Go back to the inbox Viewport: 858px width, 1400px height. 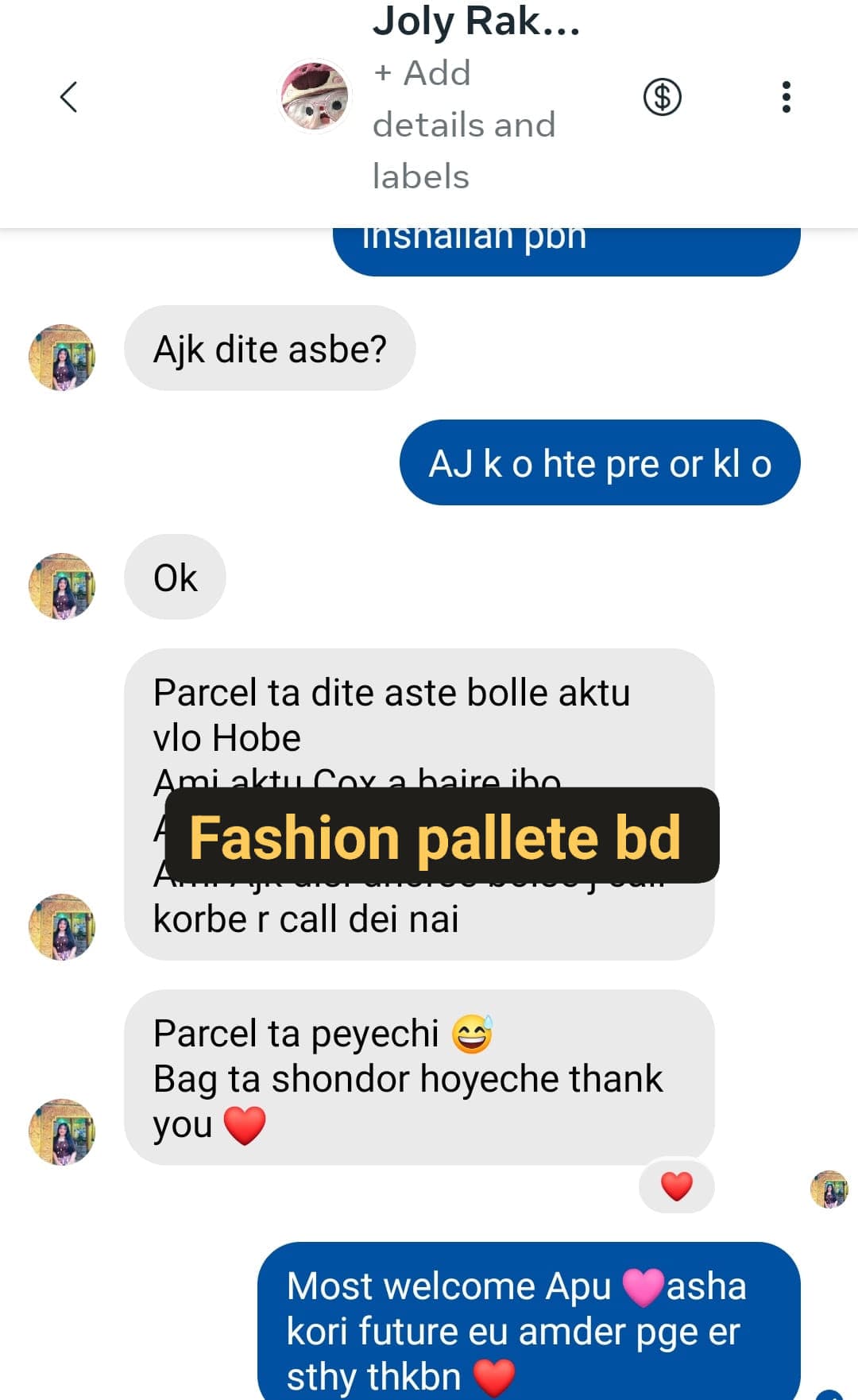pos(69,97)
